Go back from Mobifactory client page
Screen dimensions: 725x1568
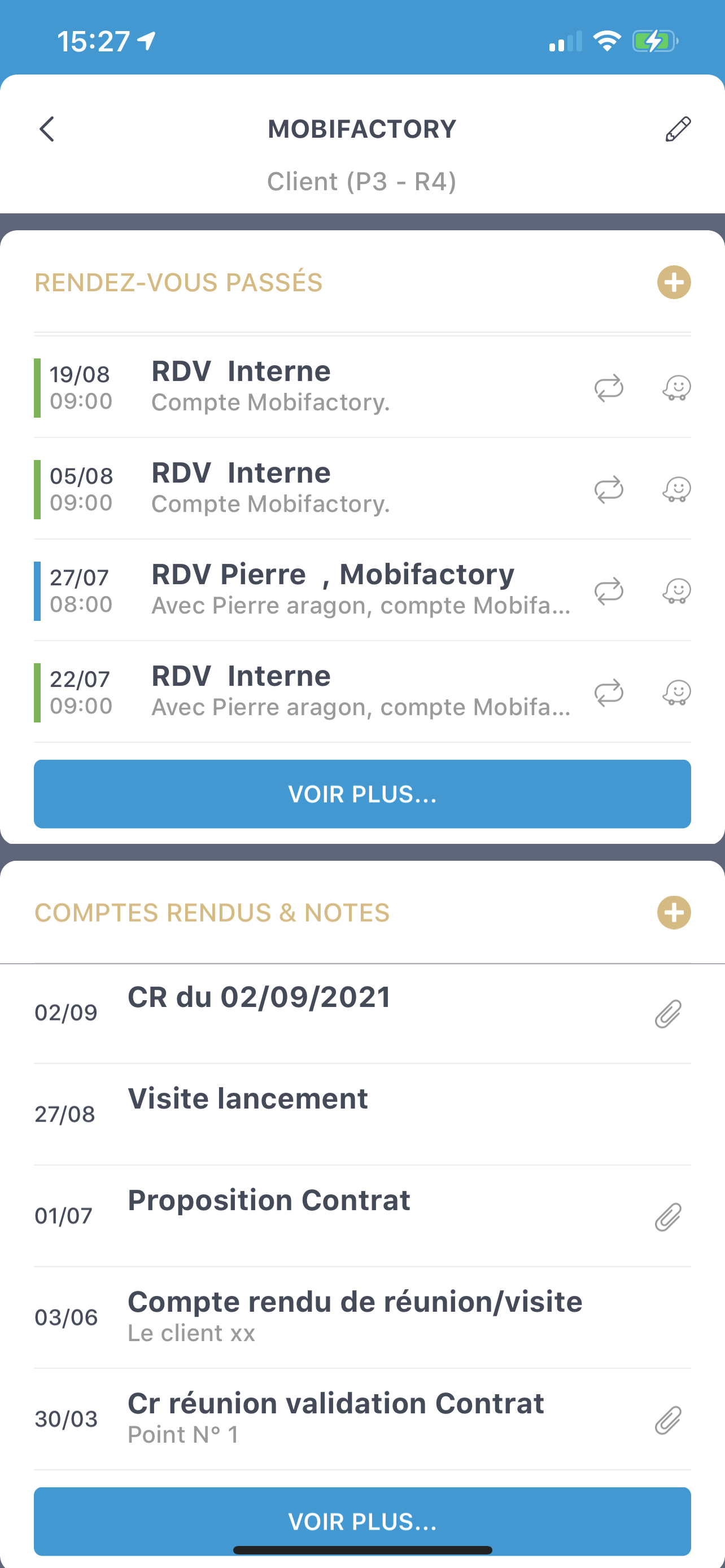pos(47,129)
